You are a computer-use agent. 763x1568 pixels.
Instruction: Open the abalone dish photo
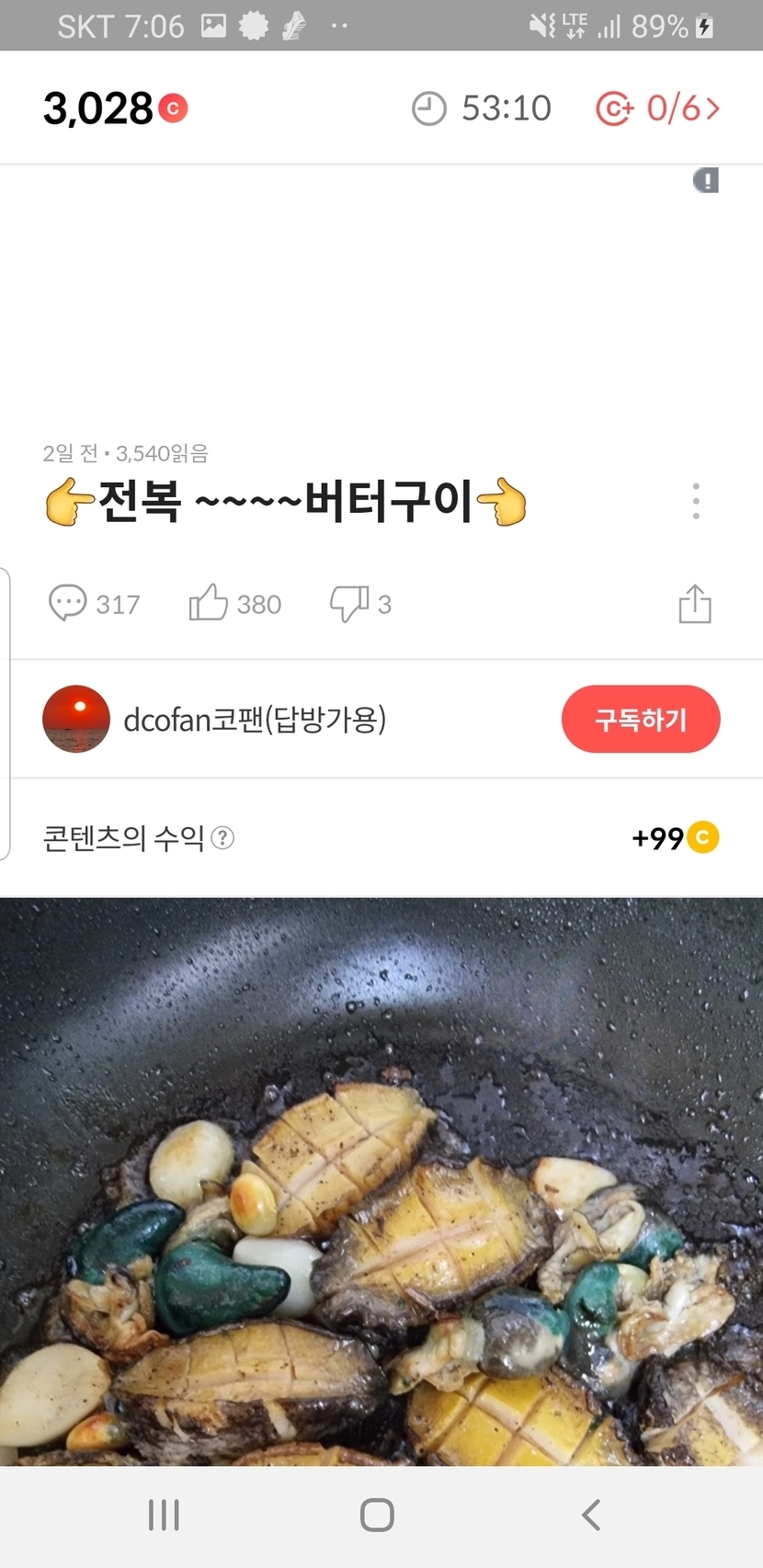tap(381, 1181)
